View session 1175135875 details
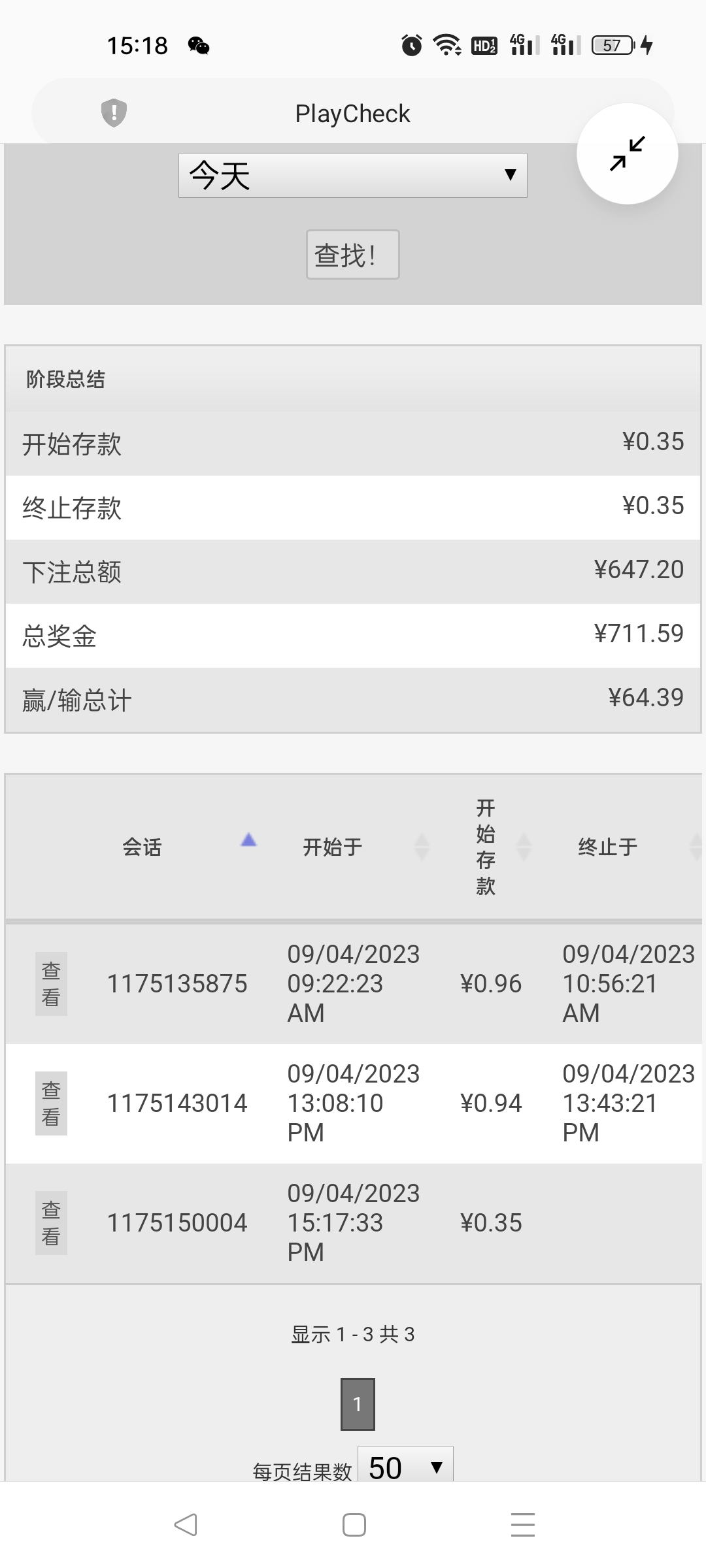The height and width of the screenshot is (1568, 706). [51, 984]
